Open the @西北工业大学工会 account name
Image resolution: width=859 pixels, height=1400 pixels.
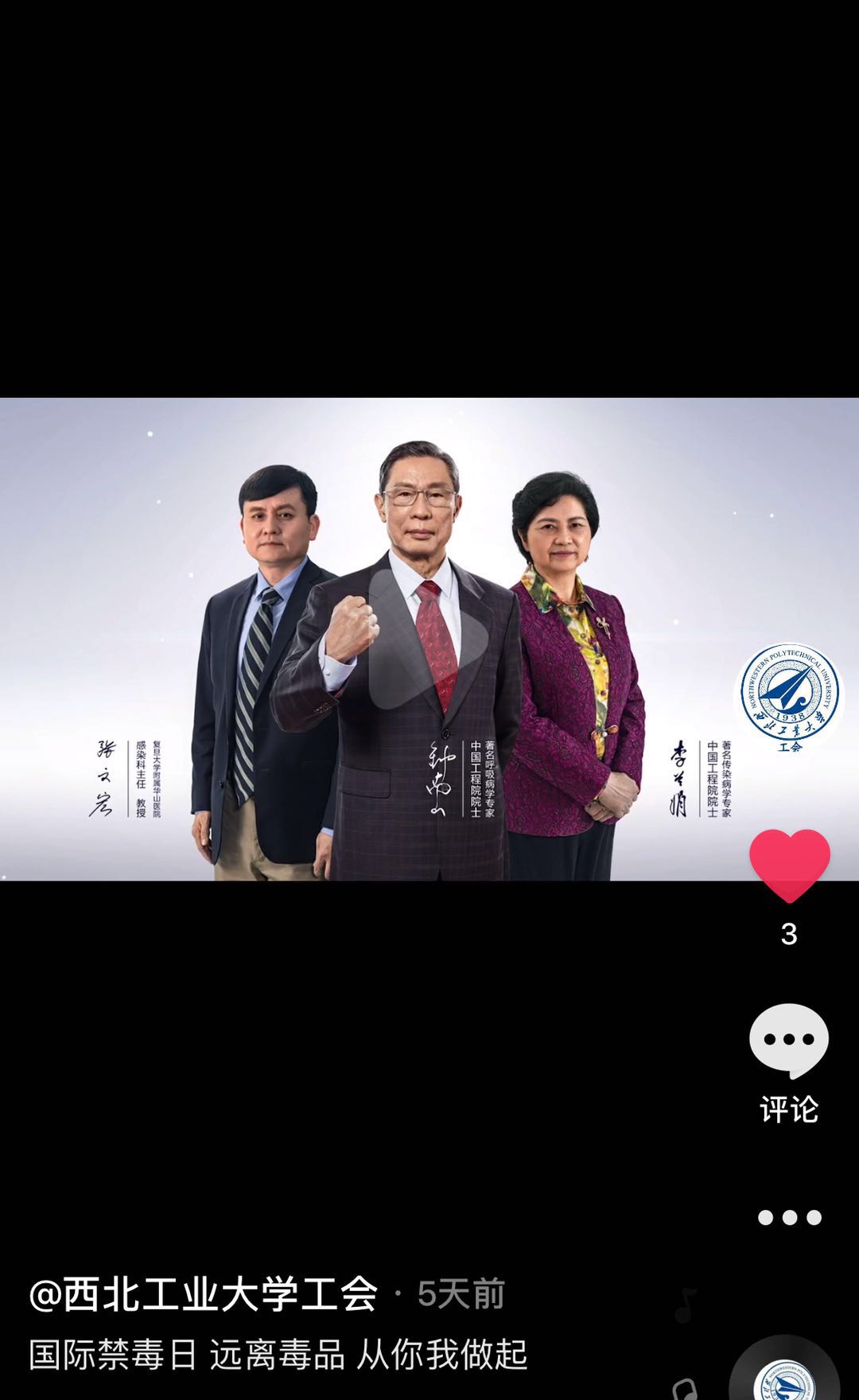pyautogui.click(x=204, y=1294)
